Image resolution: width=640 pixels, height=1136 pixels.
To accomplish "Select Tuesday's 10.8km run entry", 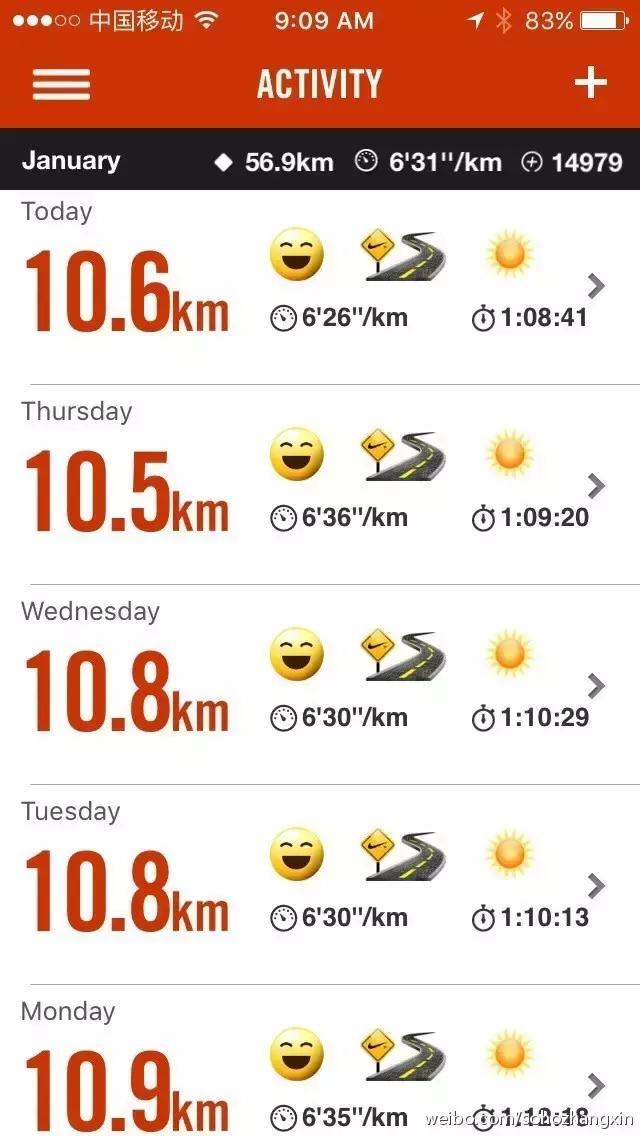I will pos(320,887).
